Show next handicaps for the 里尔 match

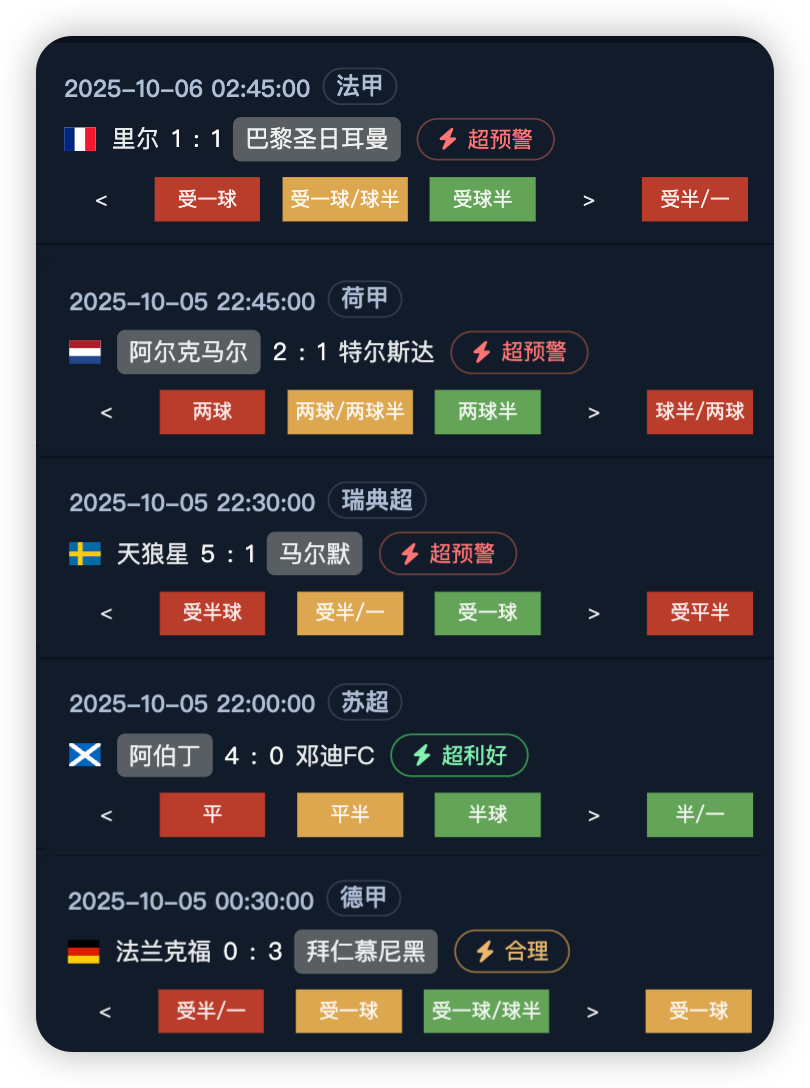point(589,200)
